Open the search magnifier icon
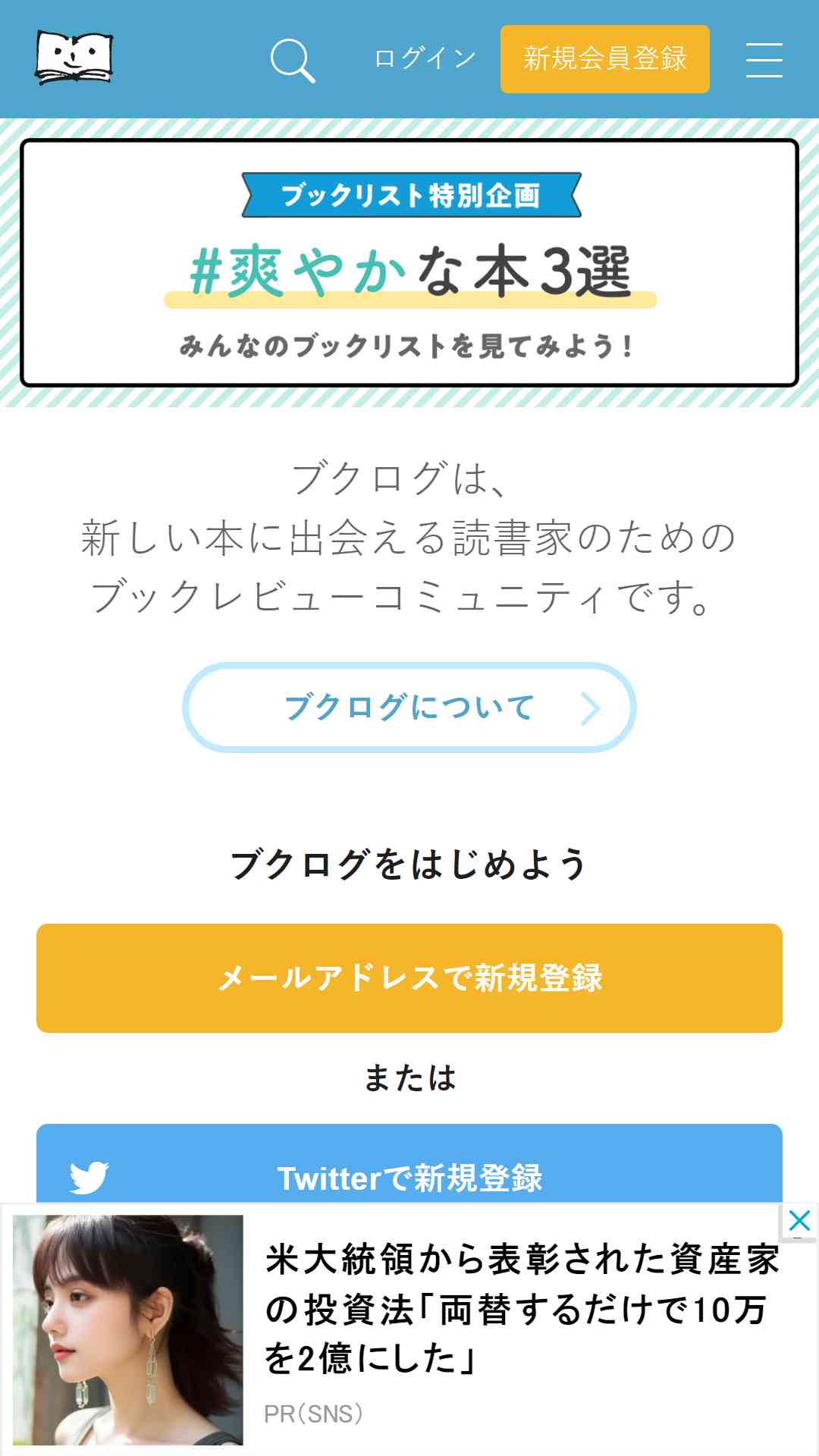Image resolution: width=819 pixels, height=1456 pixels. [292, 60]
